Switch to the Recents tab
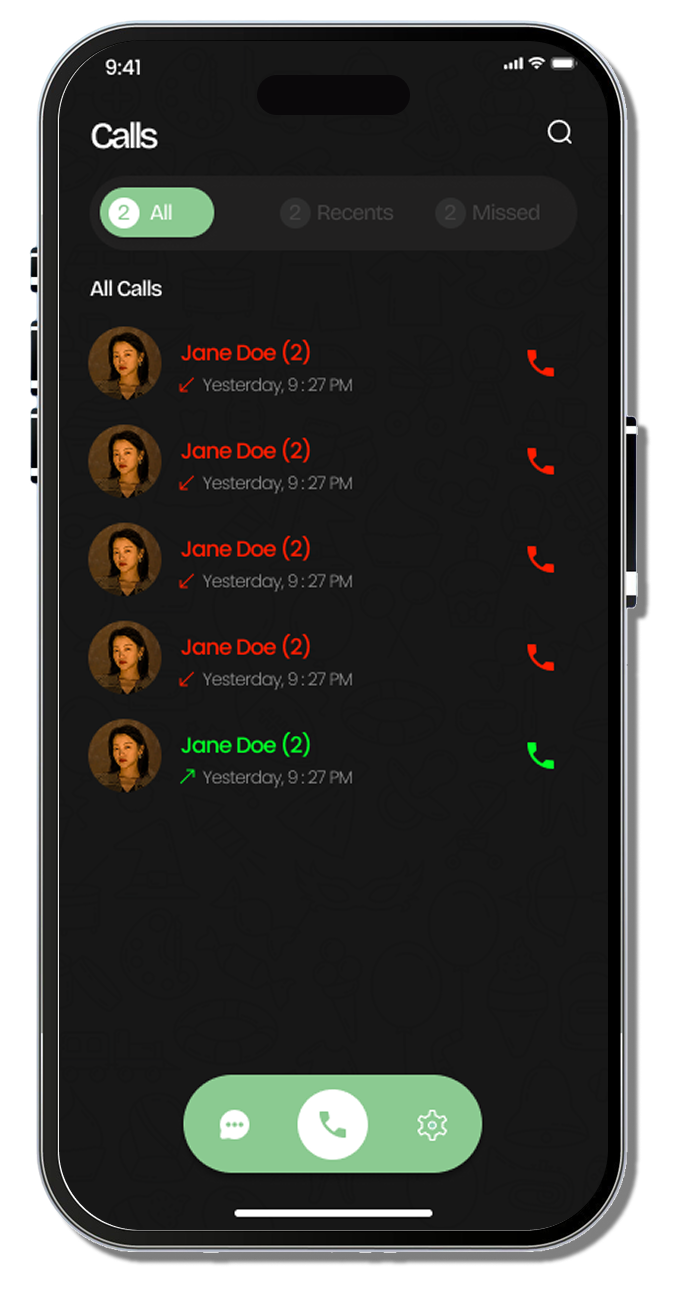The image size is (681, 1291). 337,213
